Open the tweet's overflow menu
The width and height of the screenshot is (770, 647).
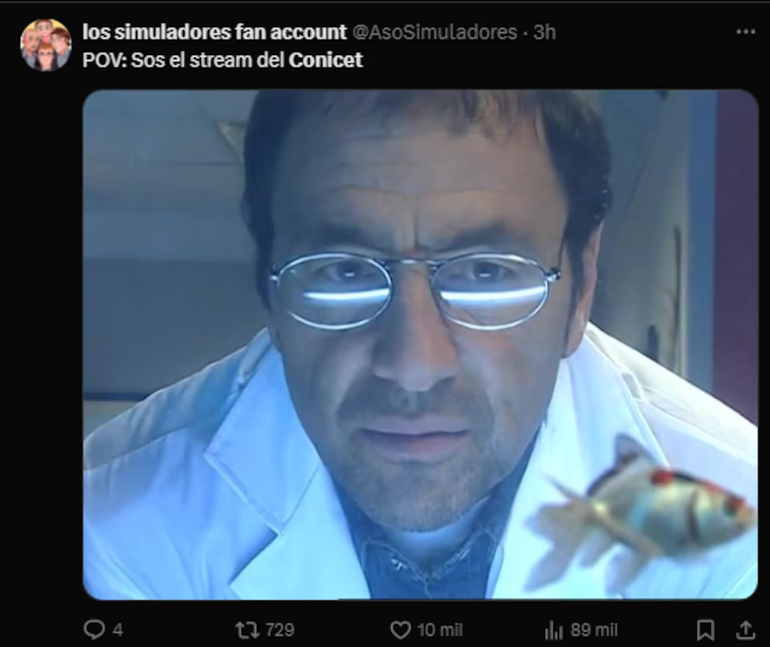[745, 32]
